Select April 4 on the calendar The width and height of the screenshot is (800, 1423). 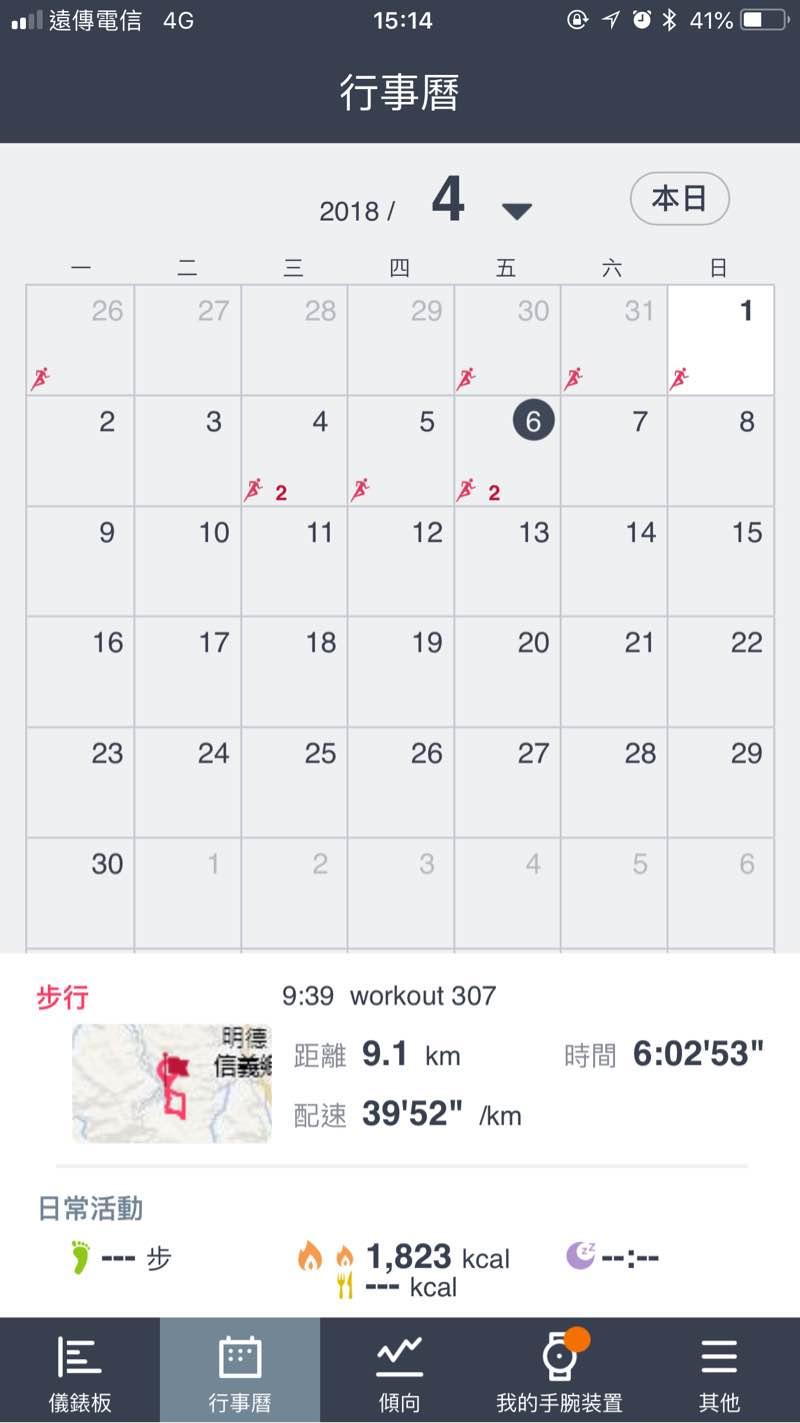coord(295,450)
